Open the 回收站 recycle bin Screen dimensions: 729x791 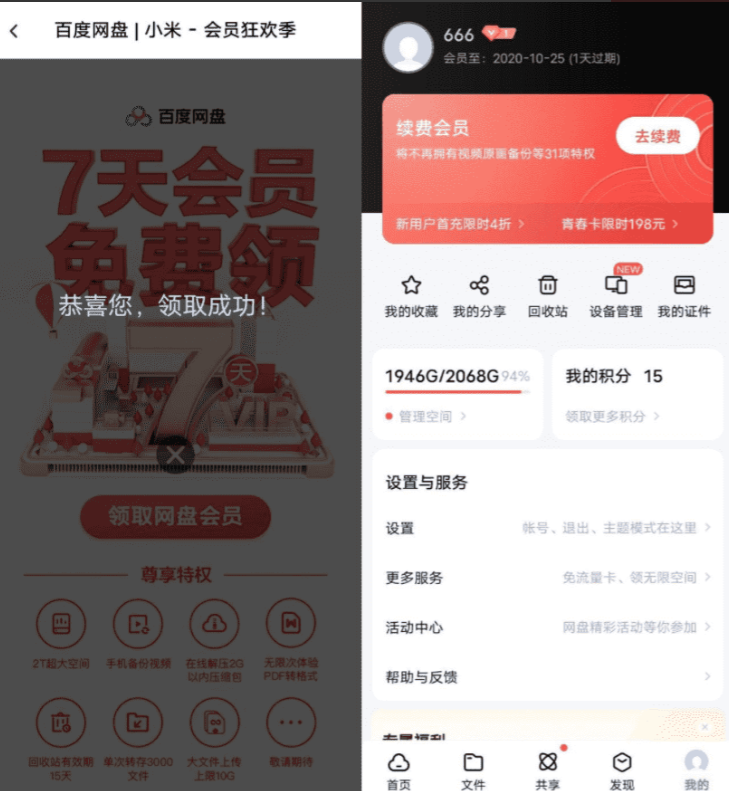(x=547, y=297)
